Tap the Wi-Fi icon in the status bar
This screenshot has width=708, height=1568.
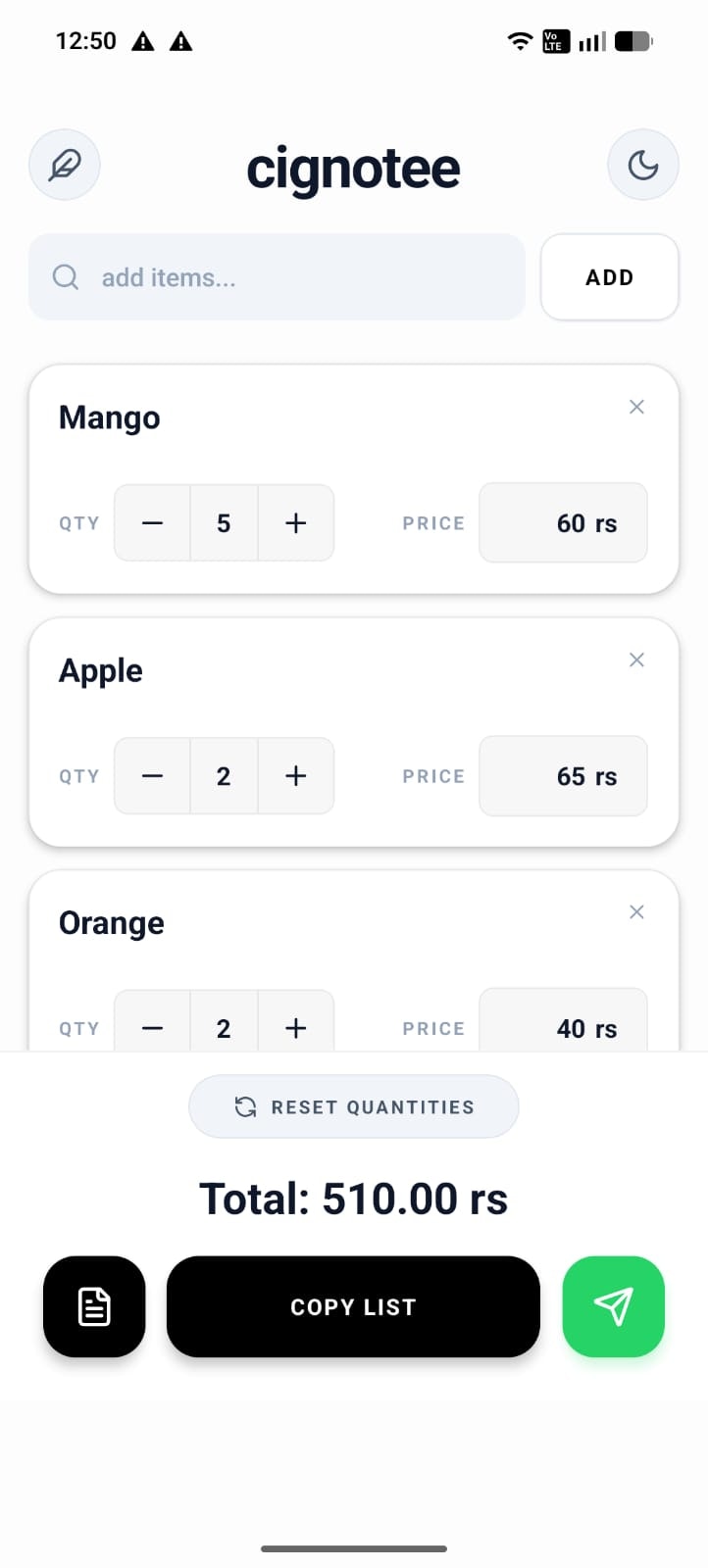(519, 41)
